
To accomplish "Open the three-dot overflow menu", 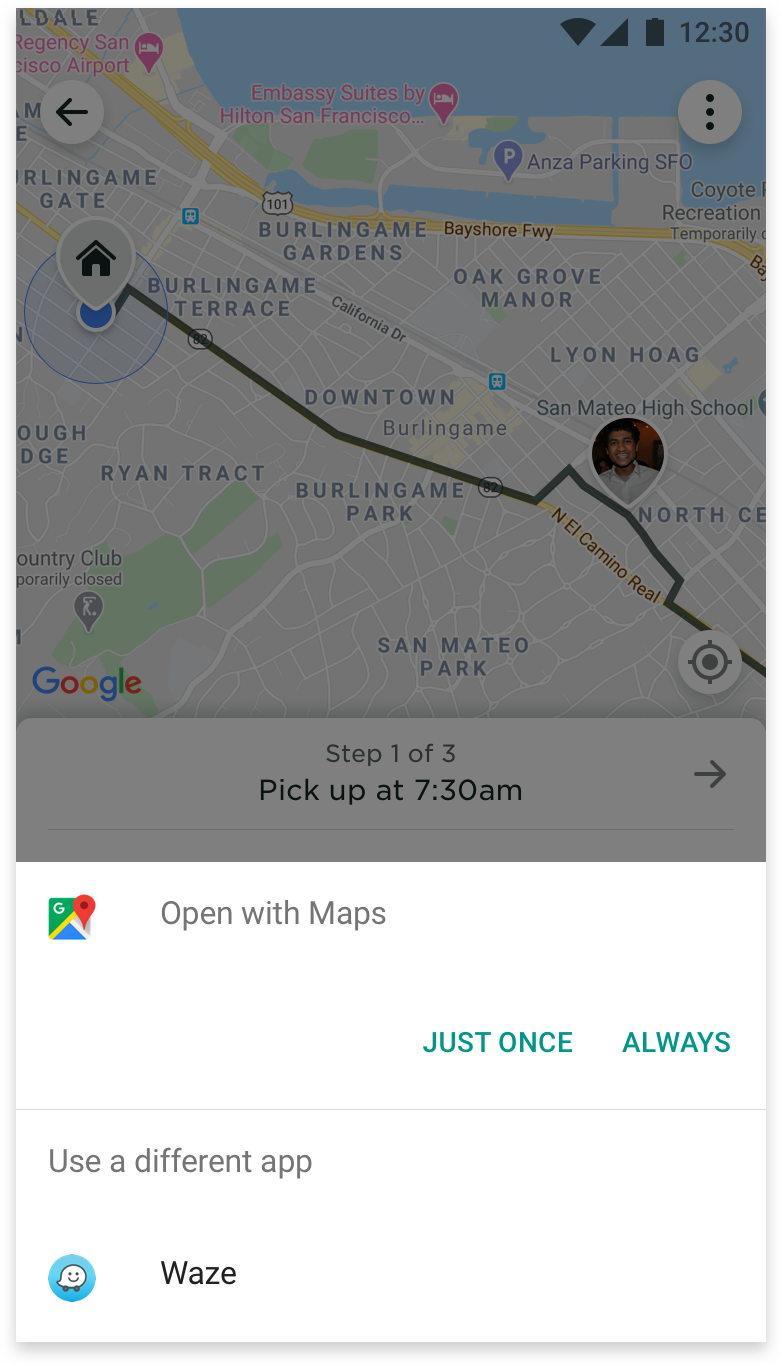I will 709,112.
